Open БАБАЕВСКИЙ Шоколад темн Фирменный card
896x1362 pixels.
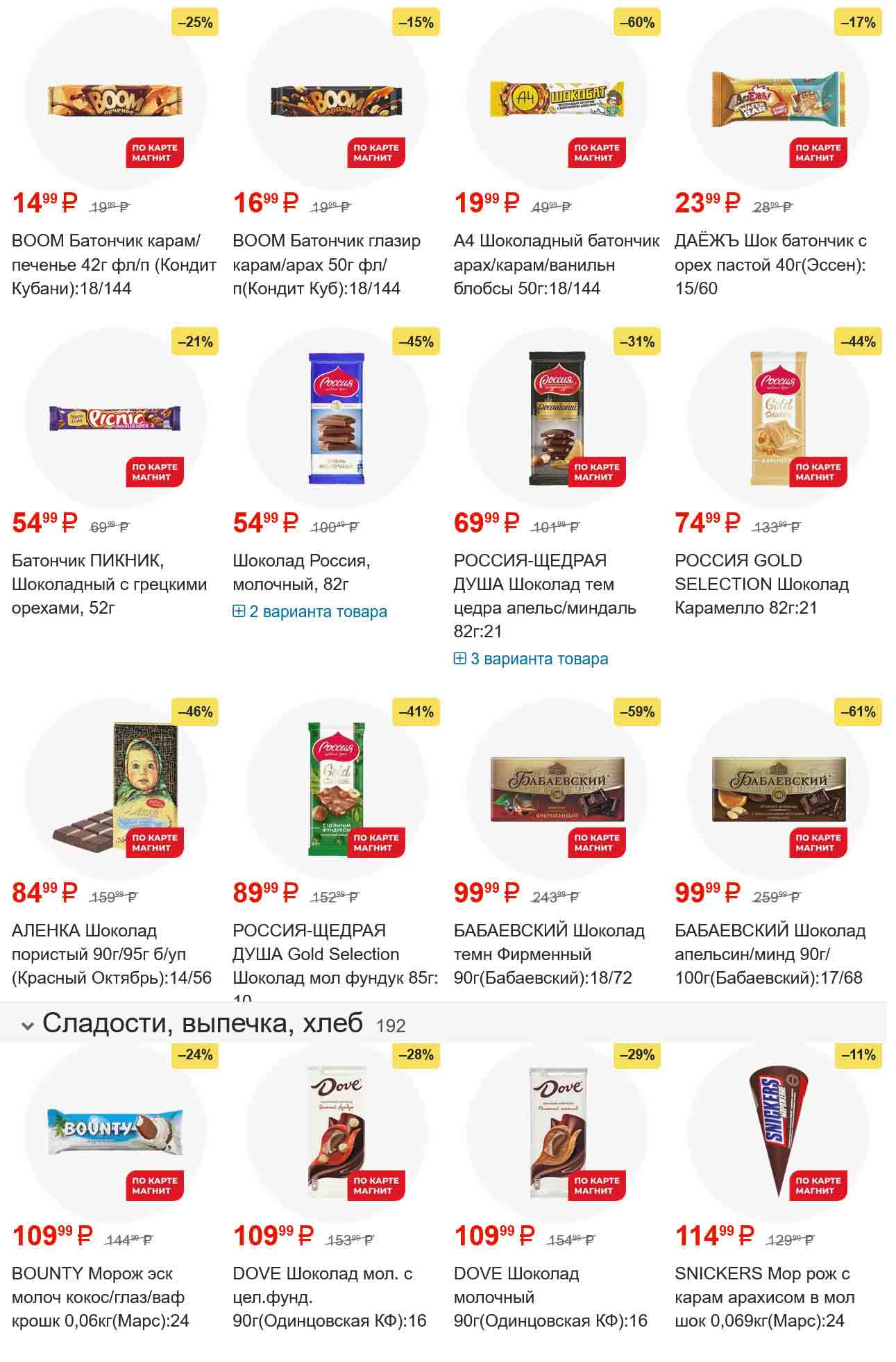click(x=548, y=954)
